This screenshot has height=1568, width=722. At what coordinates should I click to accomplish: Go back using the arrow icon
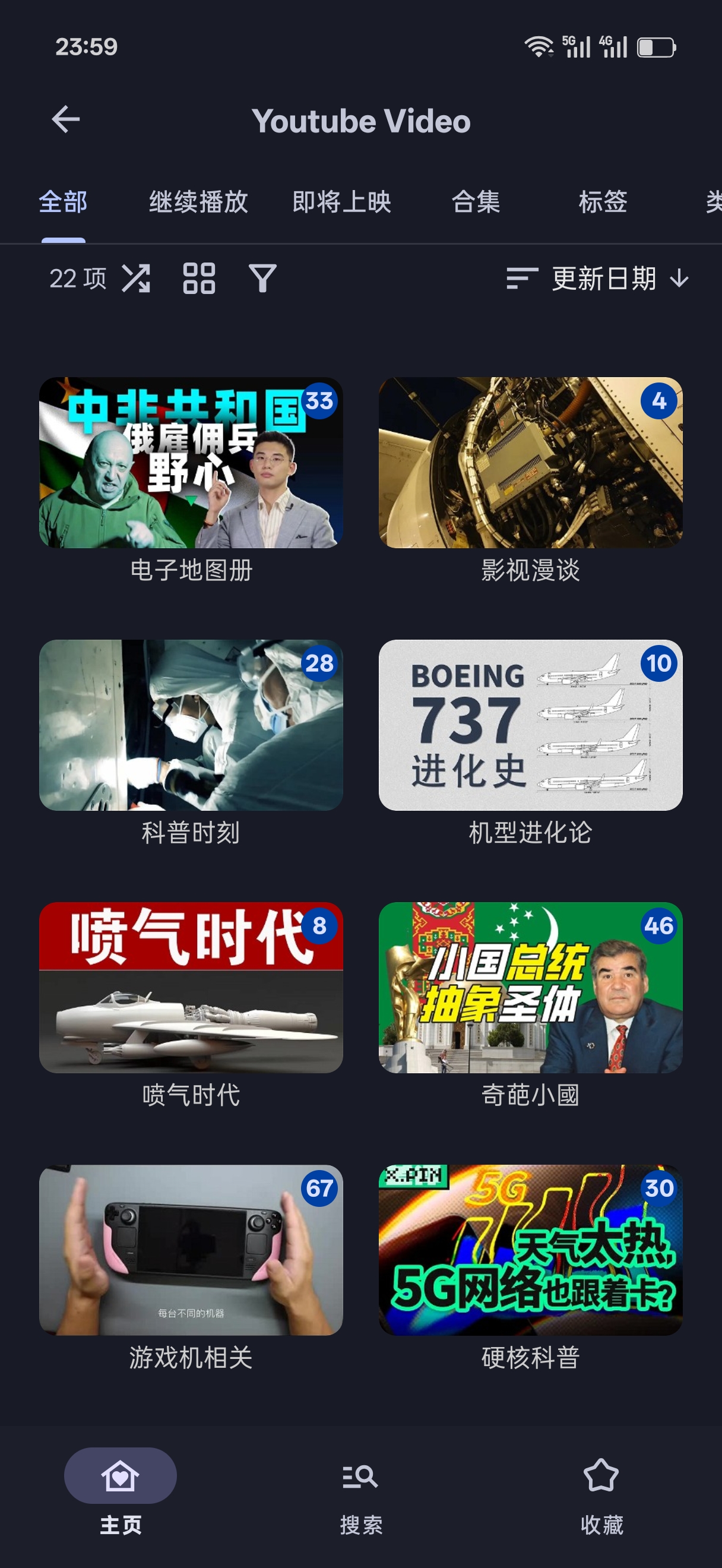point(66,119)
